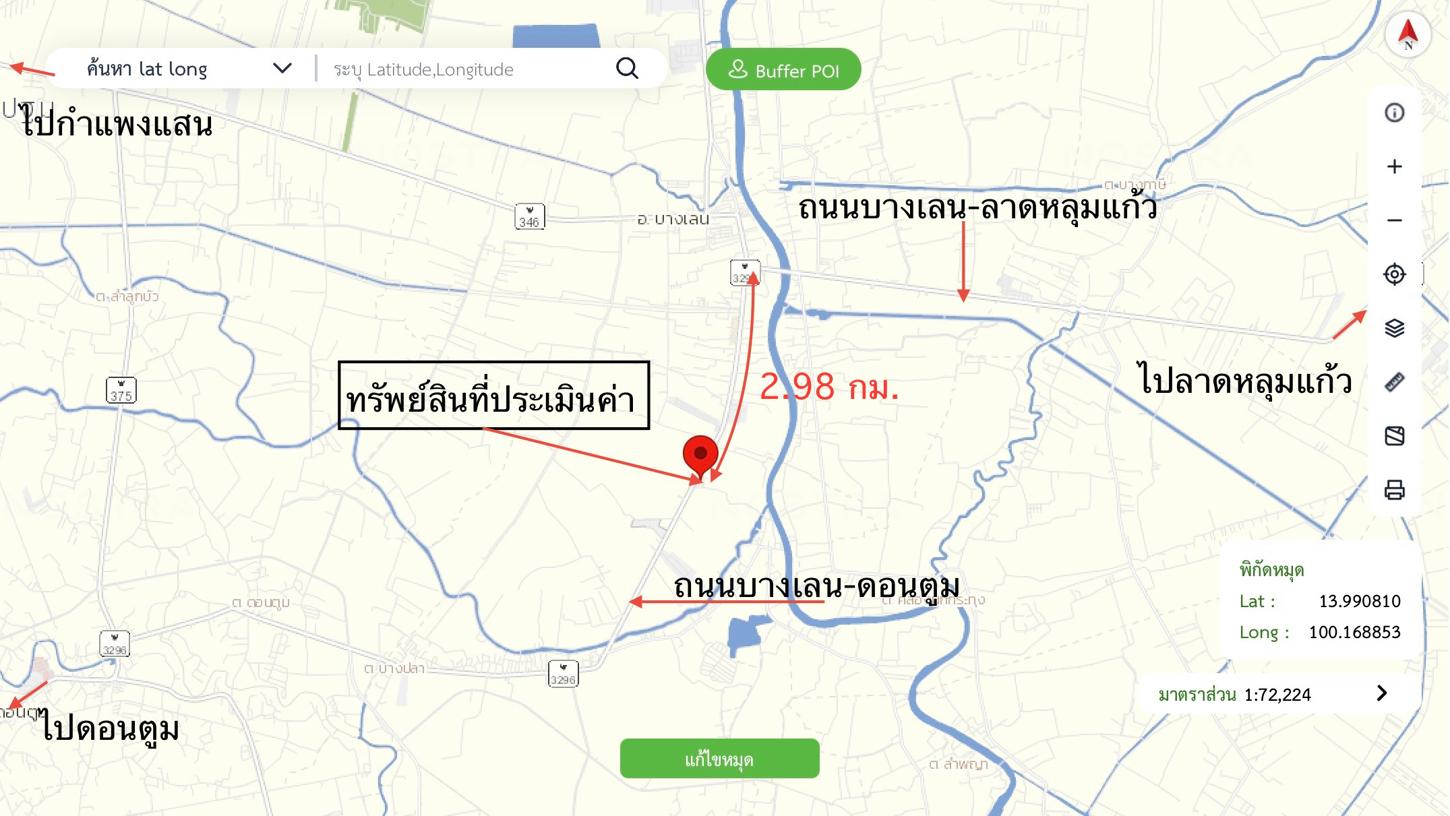Open the Buffer POI tool
The width and height of the screenshot is (1450, 816).
pyautogui.click(x=783, y=70)
